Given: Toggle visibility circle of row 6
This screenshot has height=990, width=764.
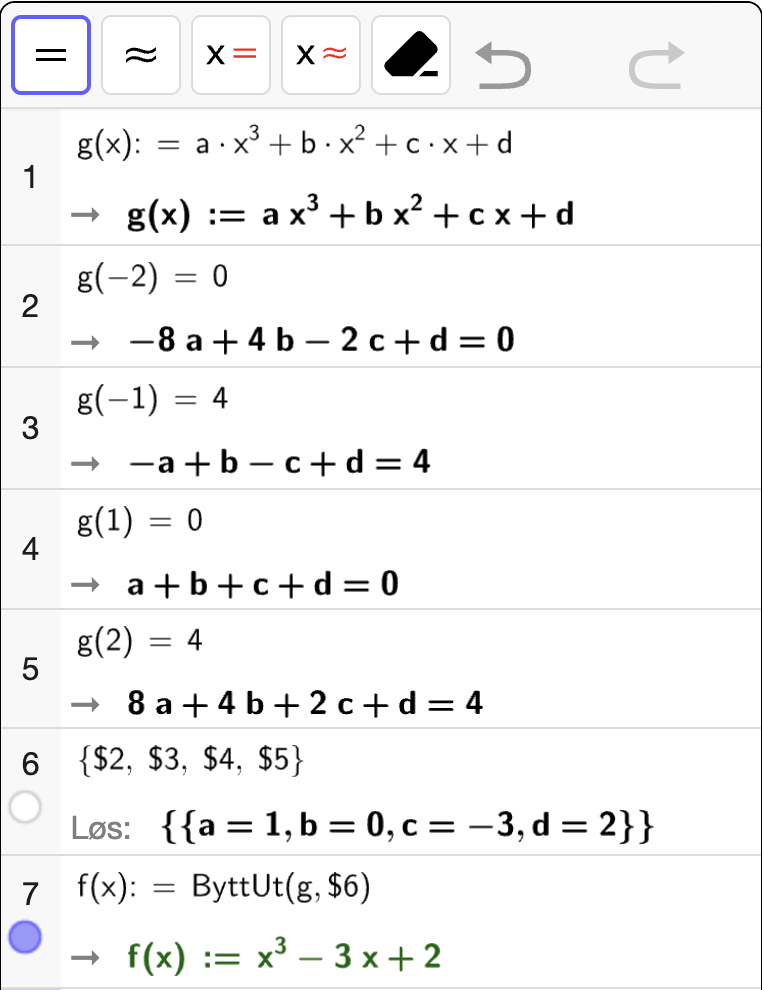Looking at the screenshot, I should 25,807.
